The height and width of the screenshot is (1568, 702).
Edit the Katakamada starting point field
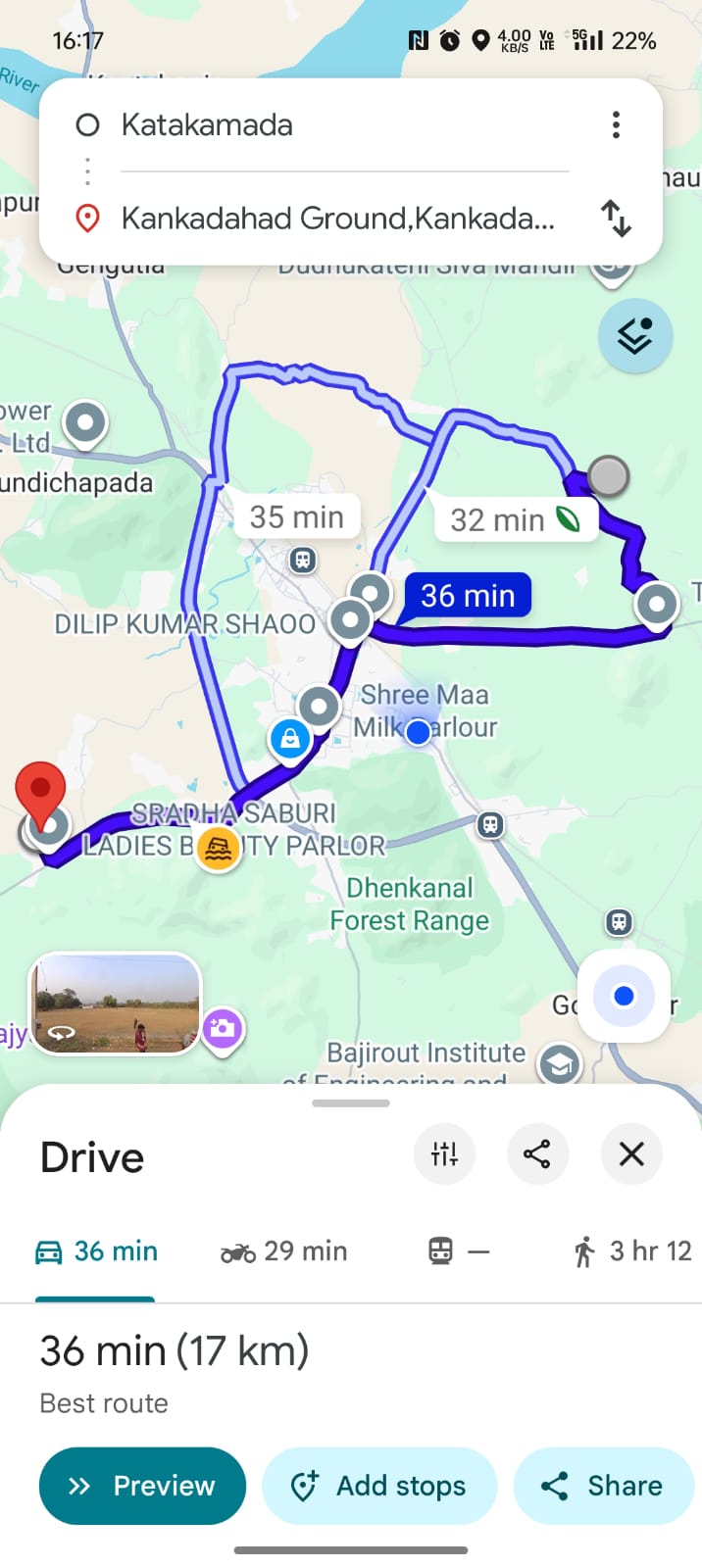[x=333, y=125]
